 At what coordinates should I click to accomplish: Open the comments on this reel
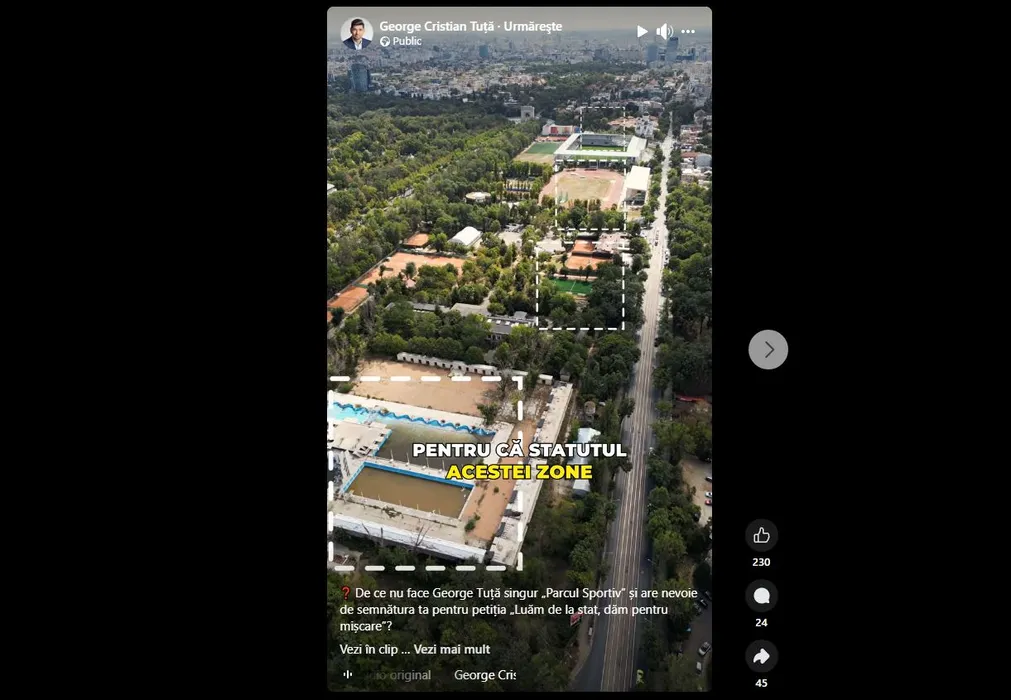pos(761,596)
